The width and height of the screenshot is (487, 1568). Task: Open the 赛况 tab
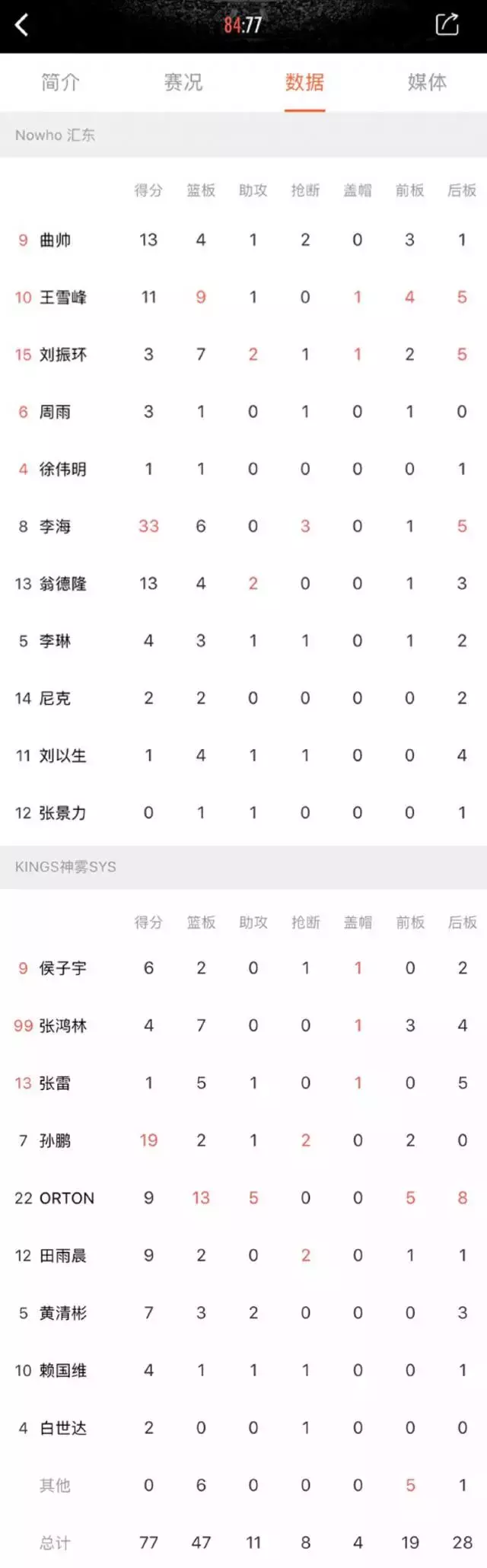[x=183, y=82]
